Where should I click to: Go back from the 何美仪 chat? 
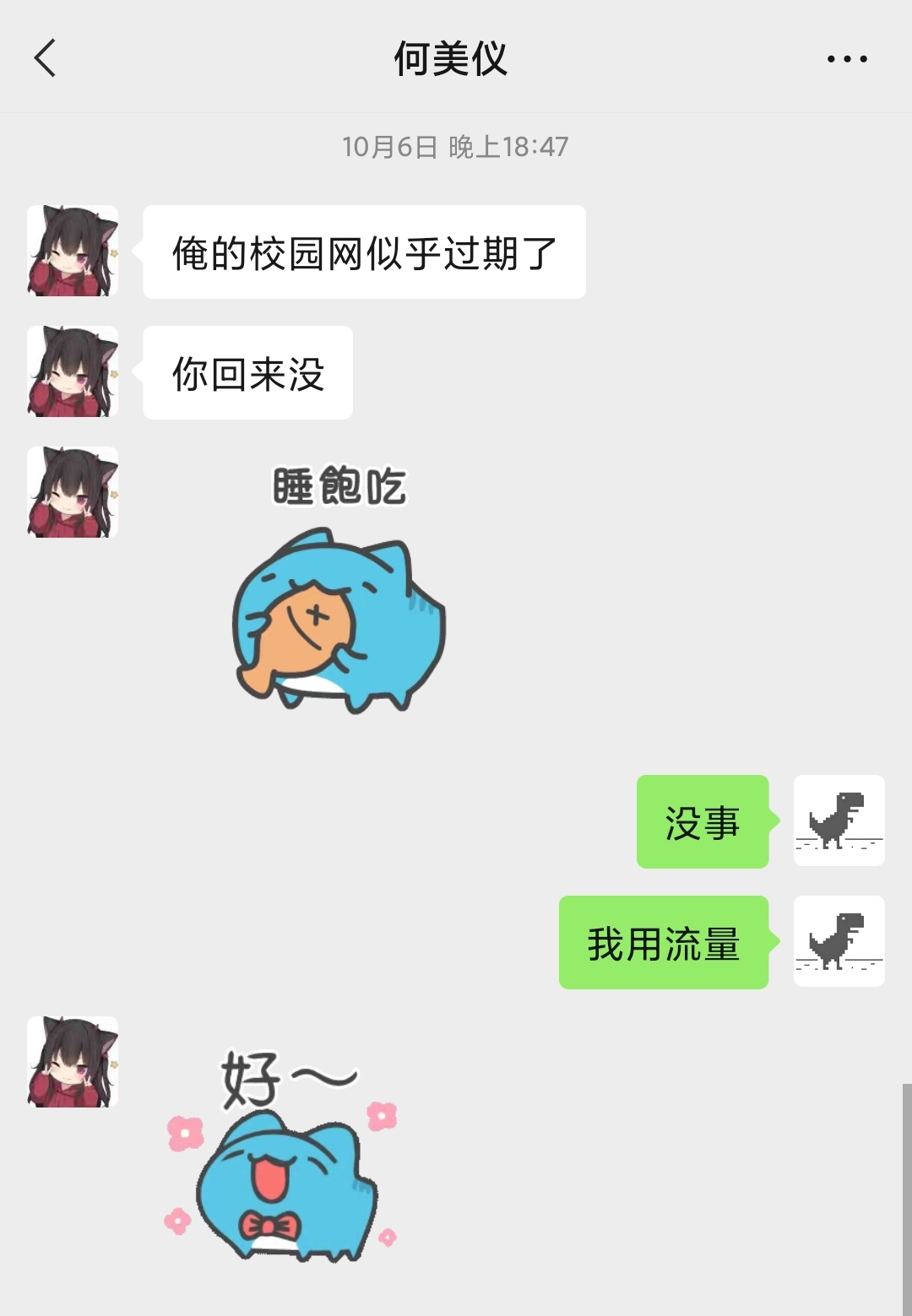click(46, 58)
